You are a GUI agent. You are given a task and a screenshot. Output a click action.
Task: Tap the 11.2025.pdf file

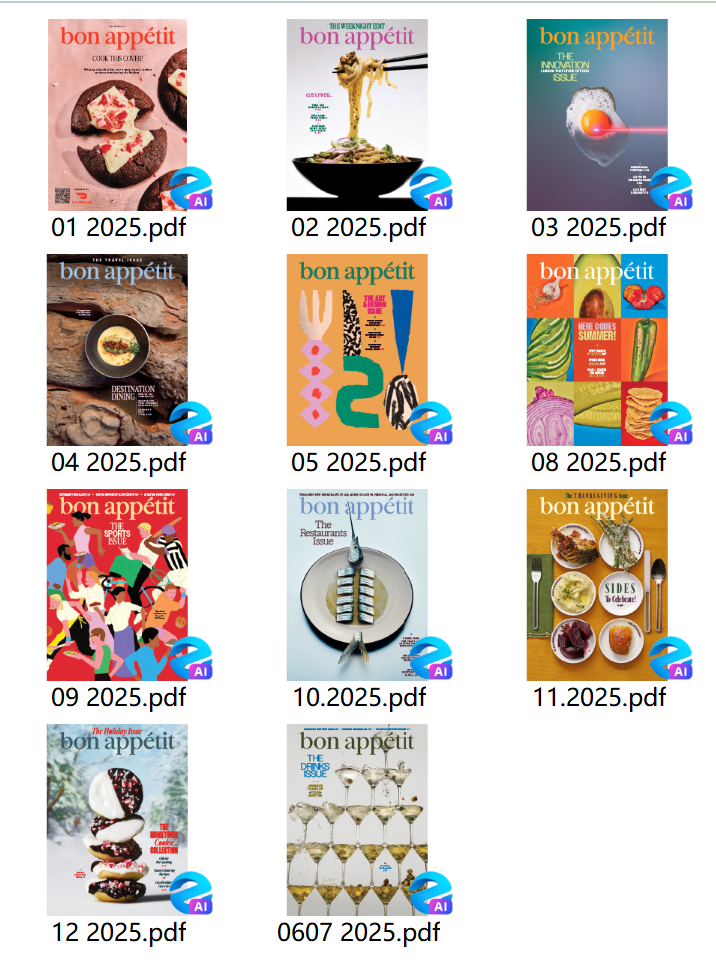coord(597,585)
